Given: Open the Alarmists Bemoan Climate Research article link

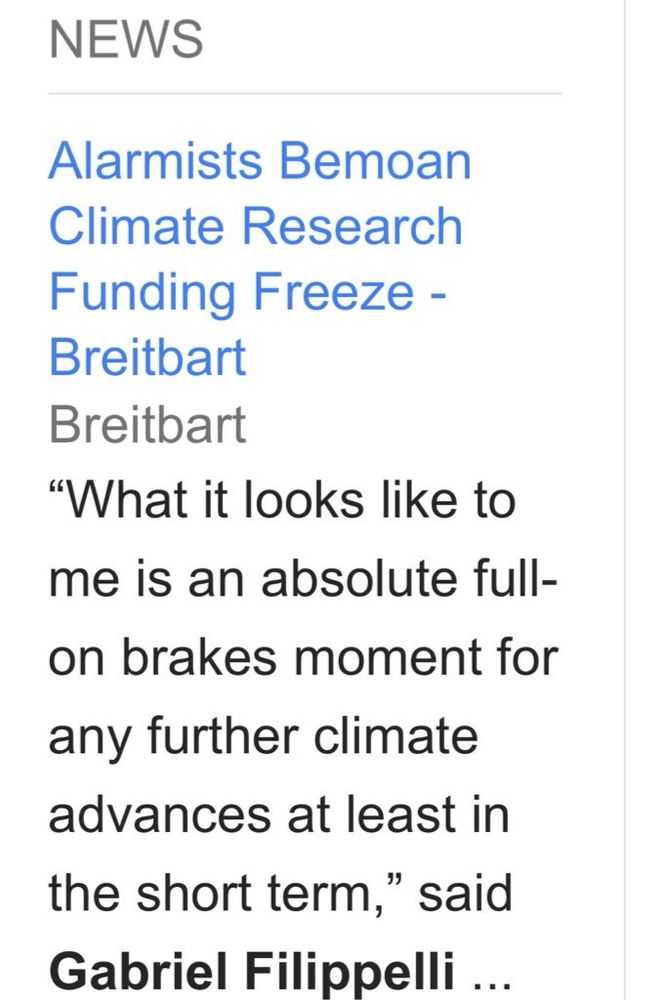Looking at the screenshot, I should click(257, 226).
